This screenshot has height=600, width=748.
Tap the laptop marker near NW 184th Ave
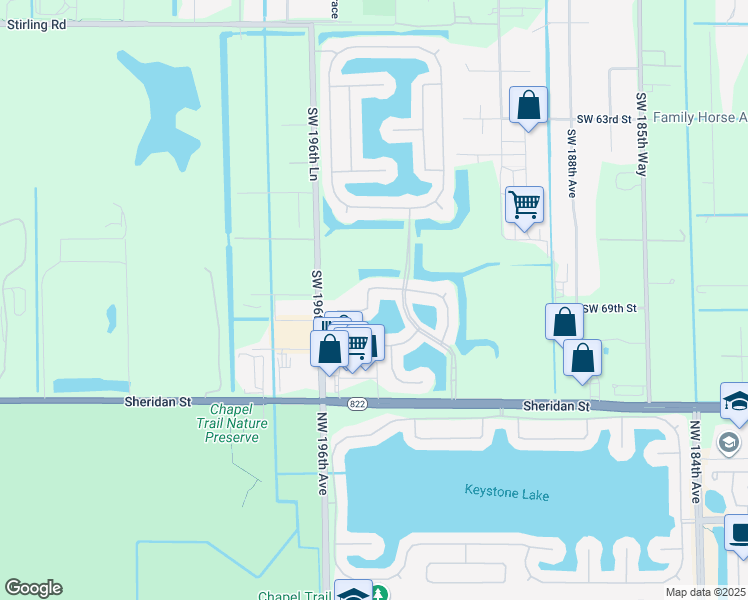click(737, 536)
